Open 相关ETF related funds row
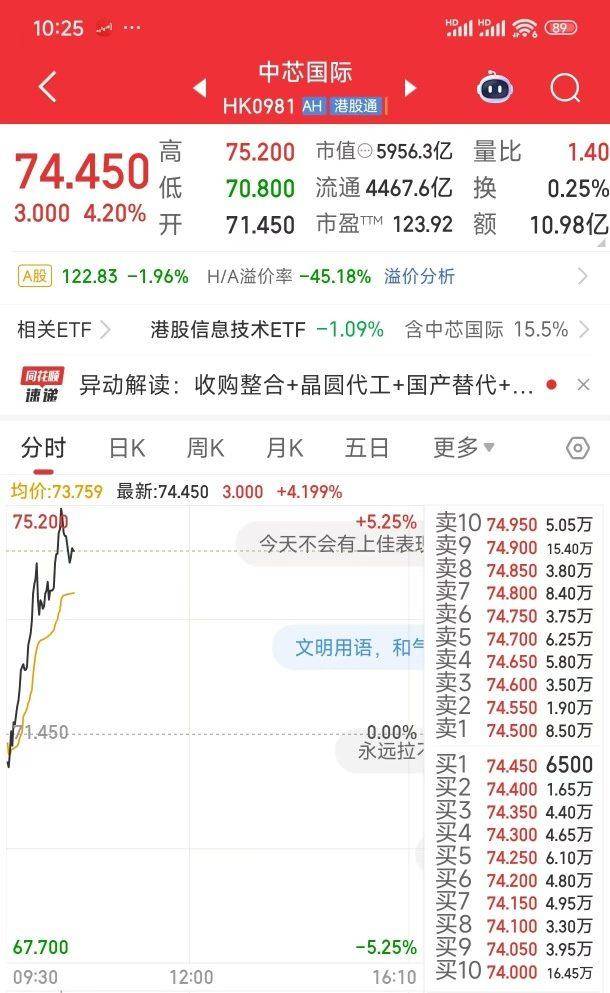610x993 pixels. [x=63, y=329]
